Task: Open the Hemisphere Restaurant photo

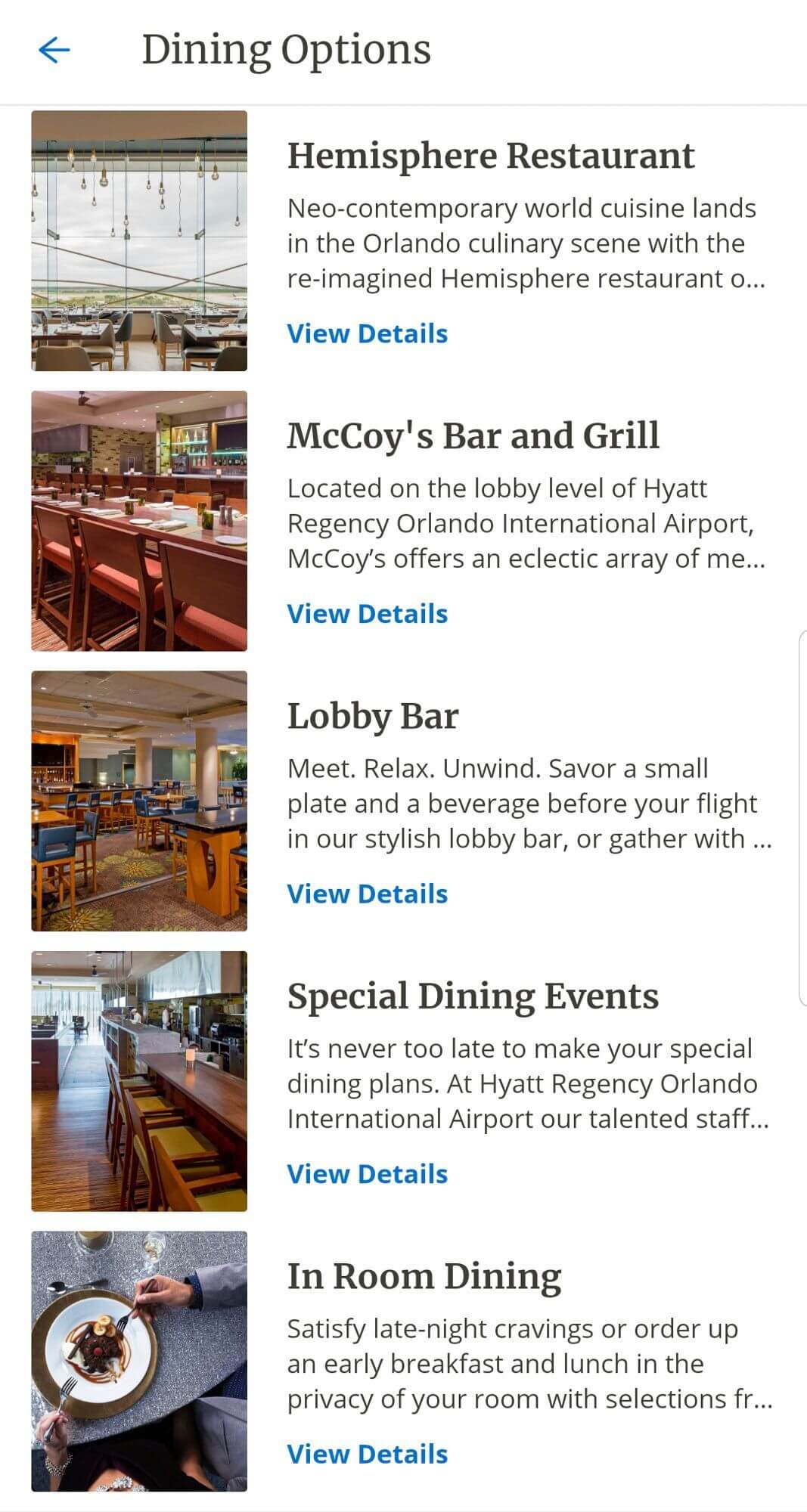Action: point(139,241)
